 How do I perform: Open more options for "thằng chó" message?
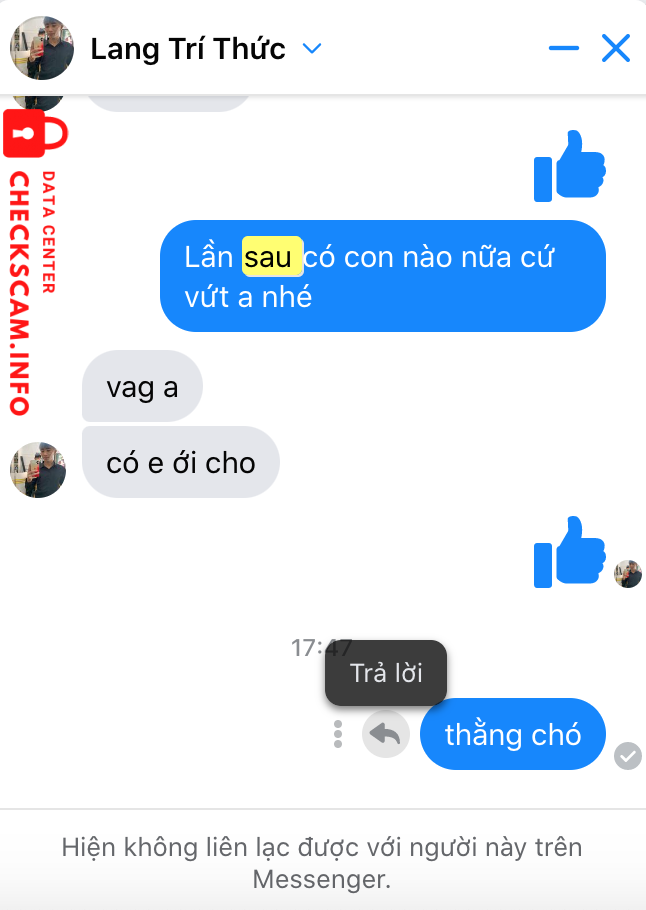coord(338,734)
